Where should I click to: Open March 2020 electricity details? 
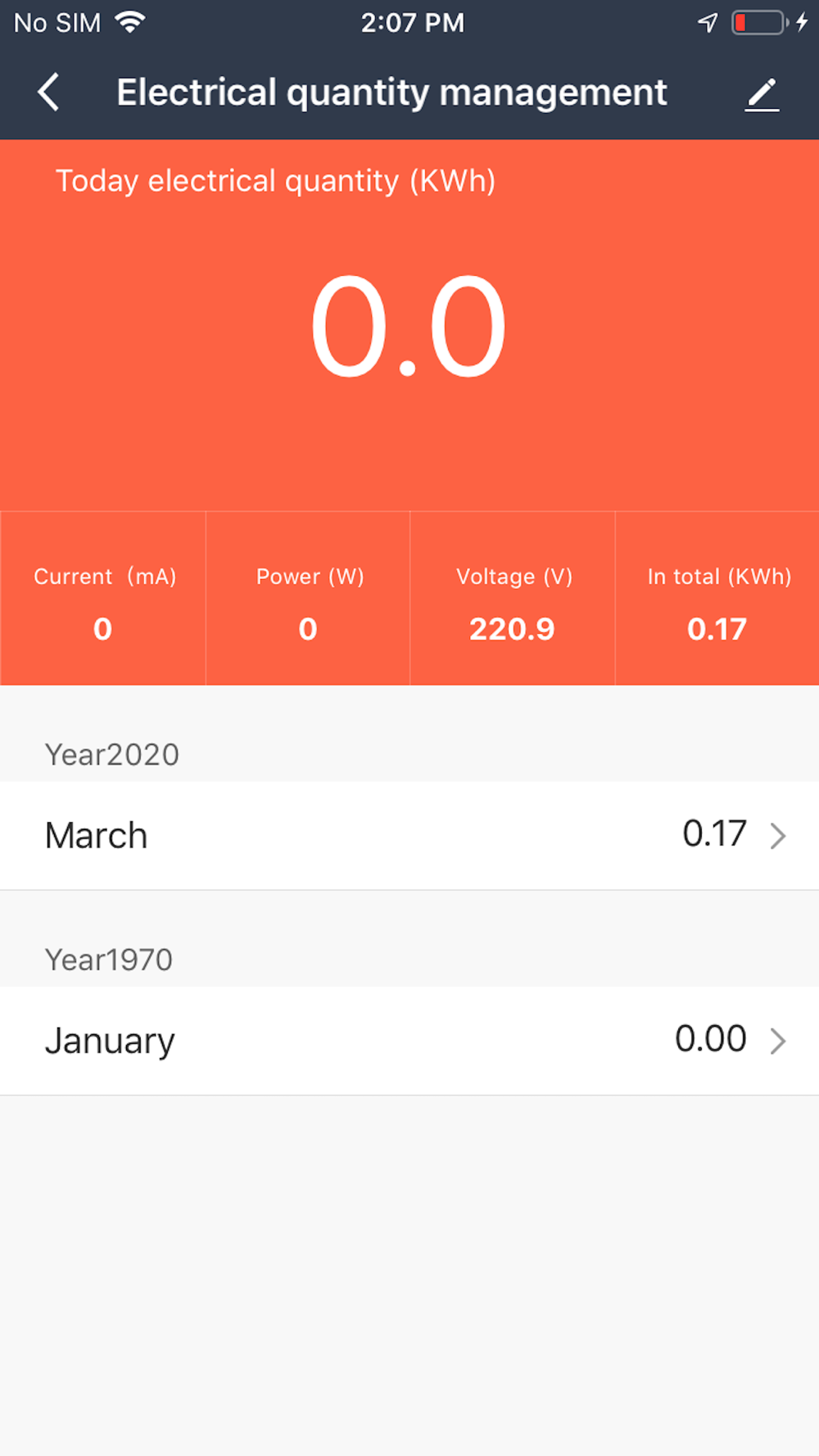409,835
